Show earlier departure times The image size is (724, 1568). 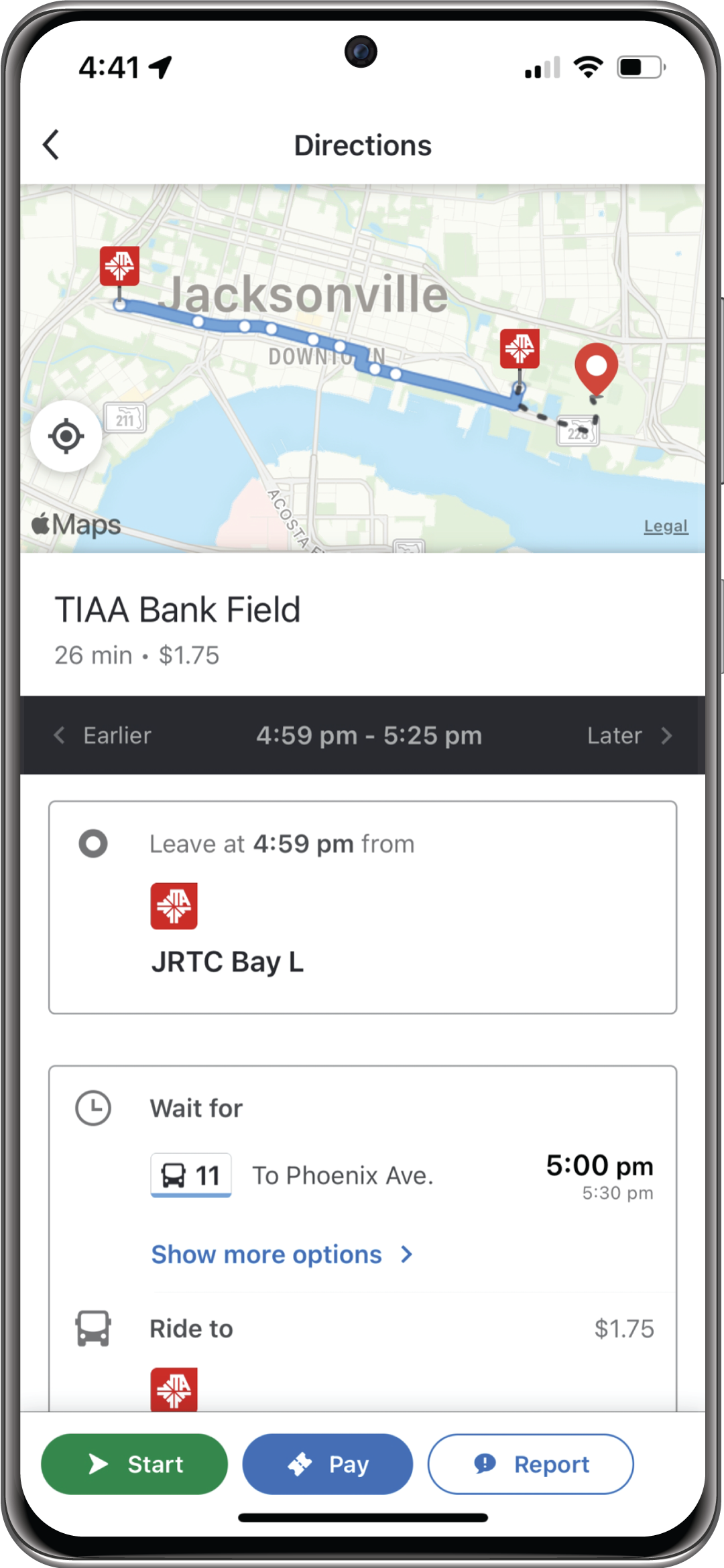(103, 735)
